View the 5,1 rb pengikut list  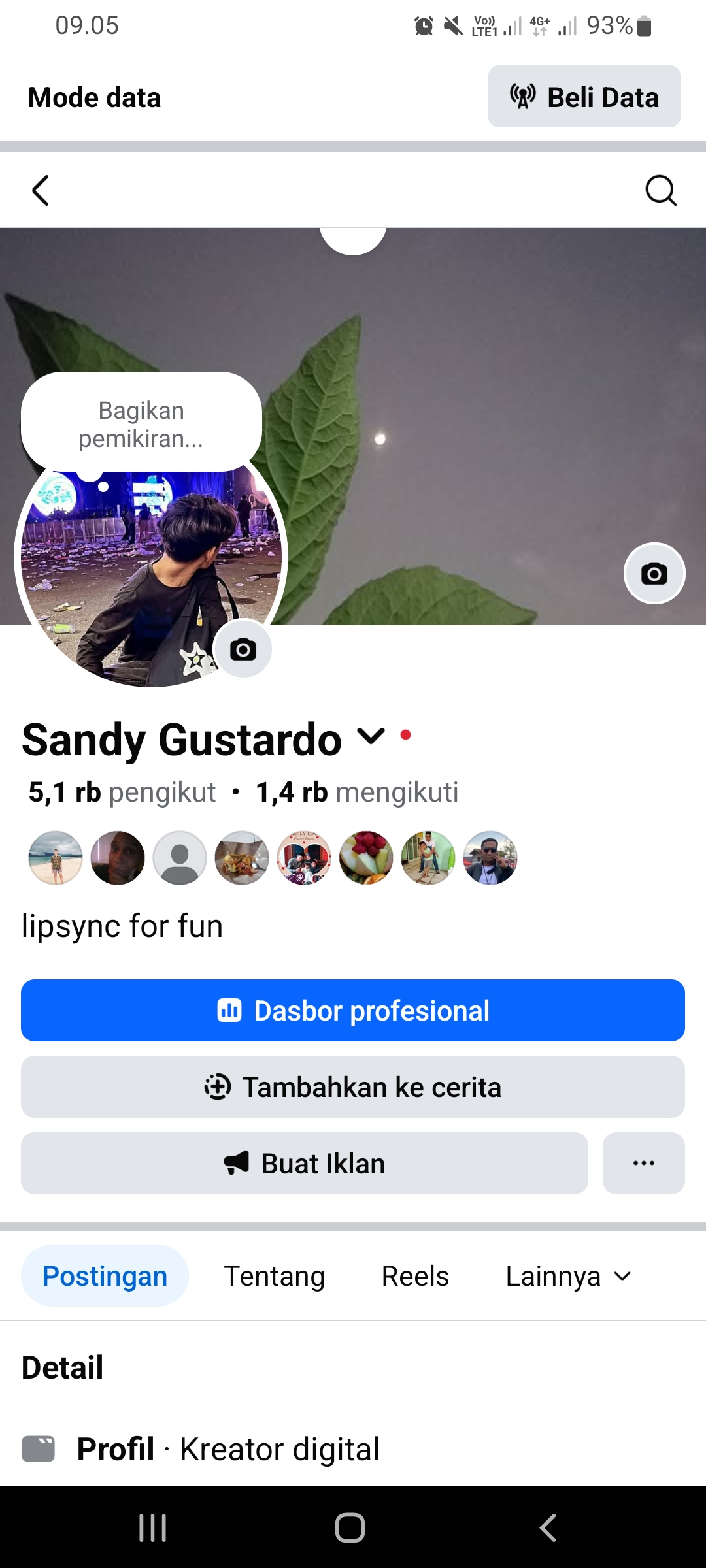[x=122, y=792]
